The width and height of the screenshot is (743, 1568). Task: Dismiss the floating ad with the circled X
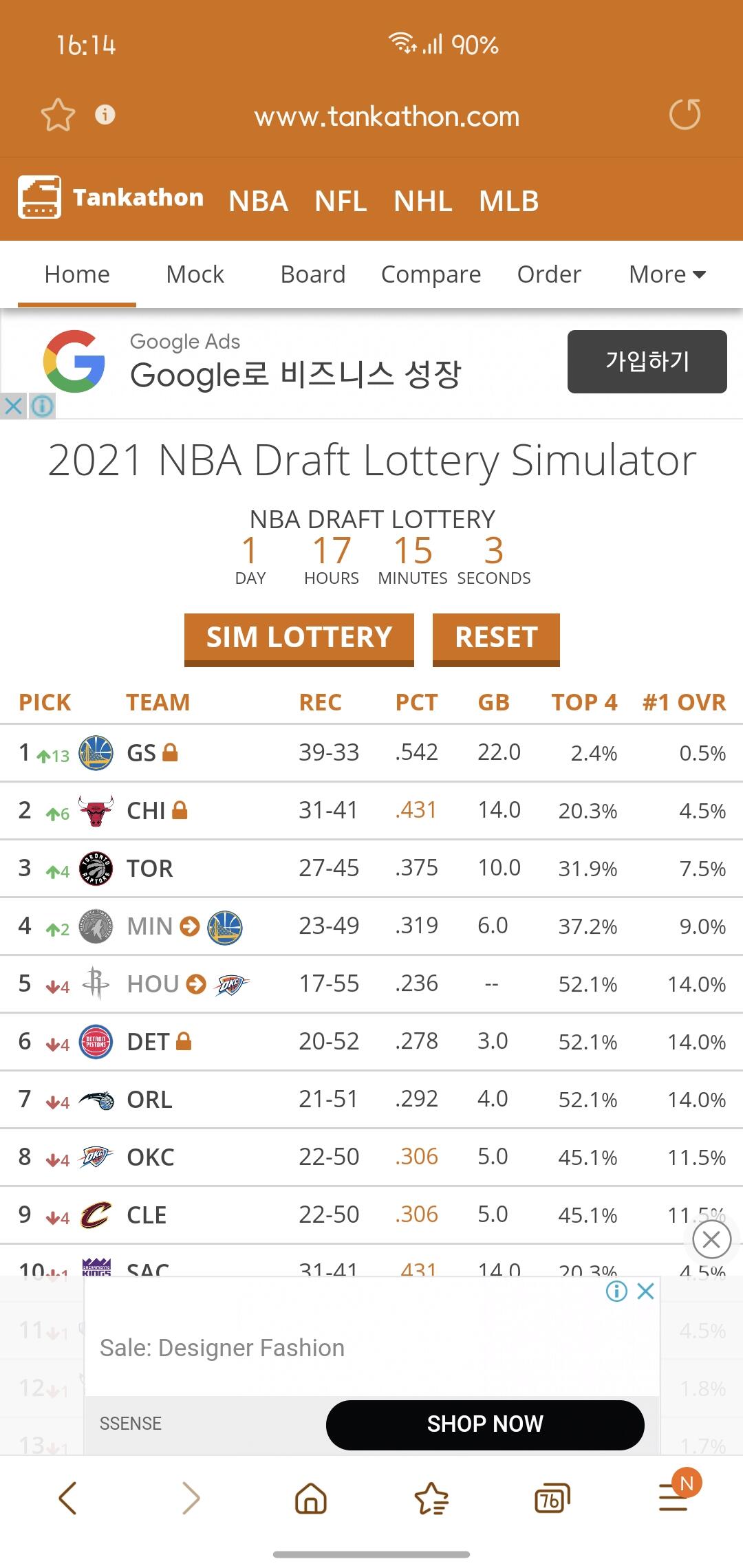(x=711, y=1240)
